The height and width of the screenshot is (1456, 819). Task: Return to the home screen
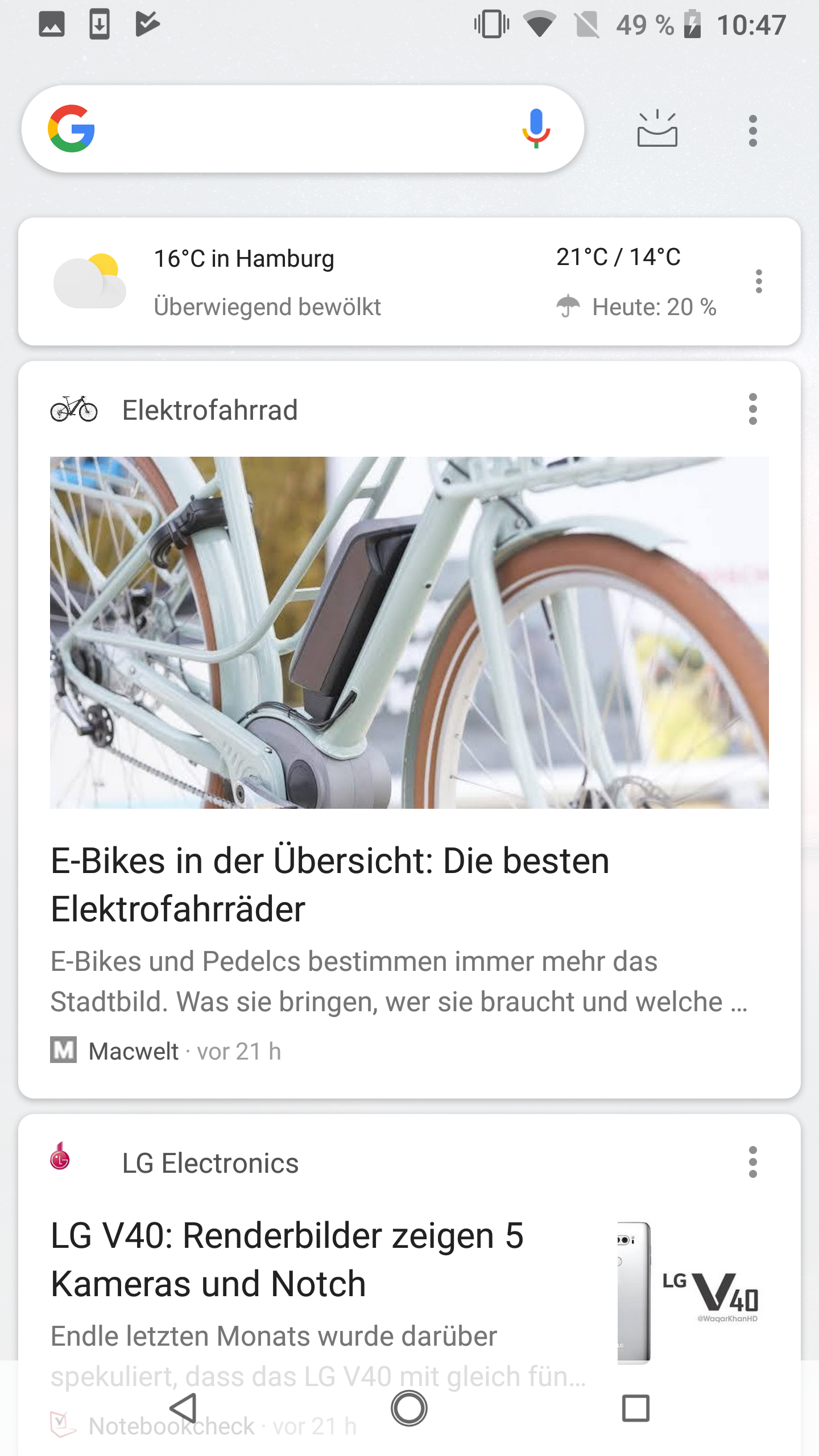[x=409, y=1408]
